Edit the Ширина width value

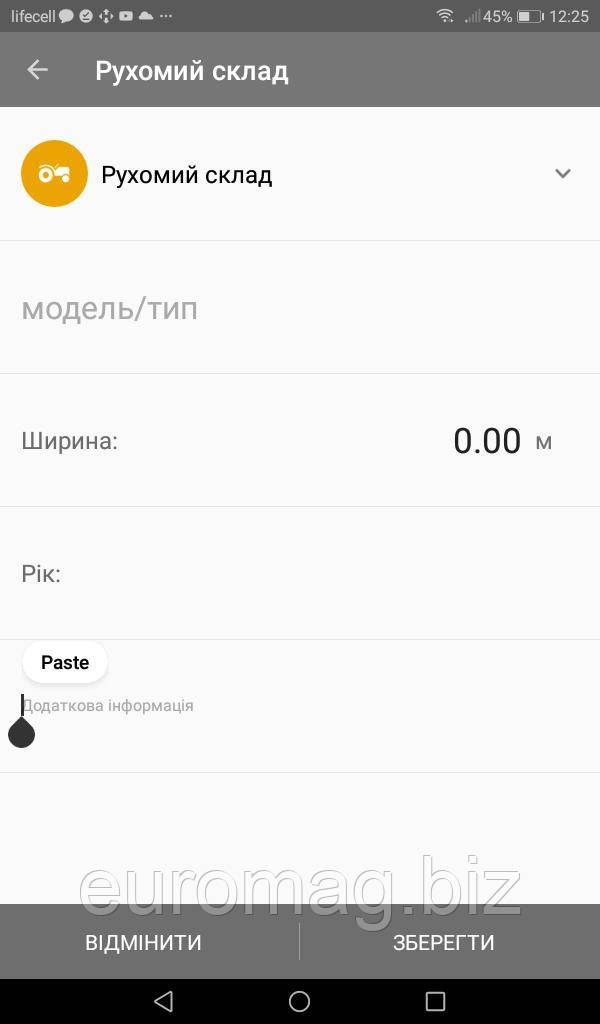487,441
